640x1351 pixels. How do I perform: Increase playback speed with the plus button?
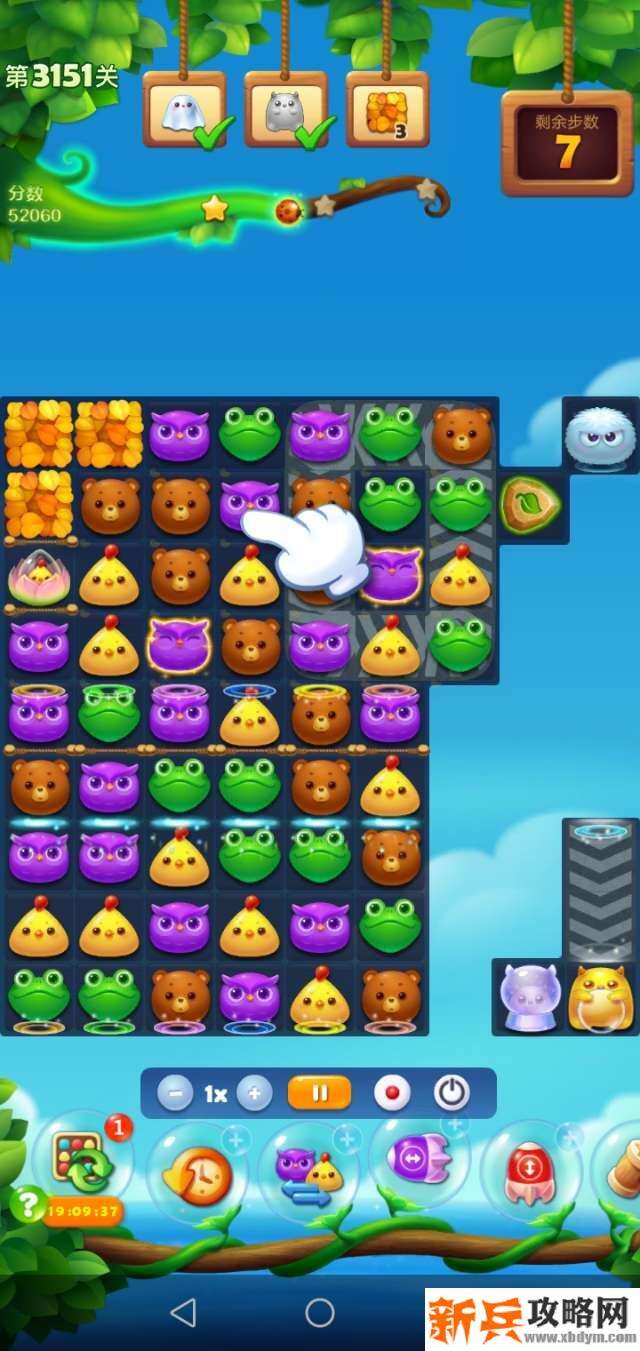(255, 1093)
